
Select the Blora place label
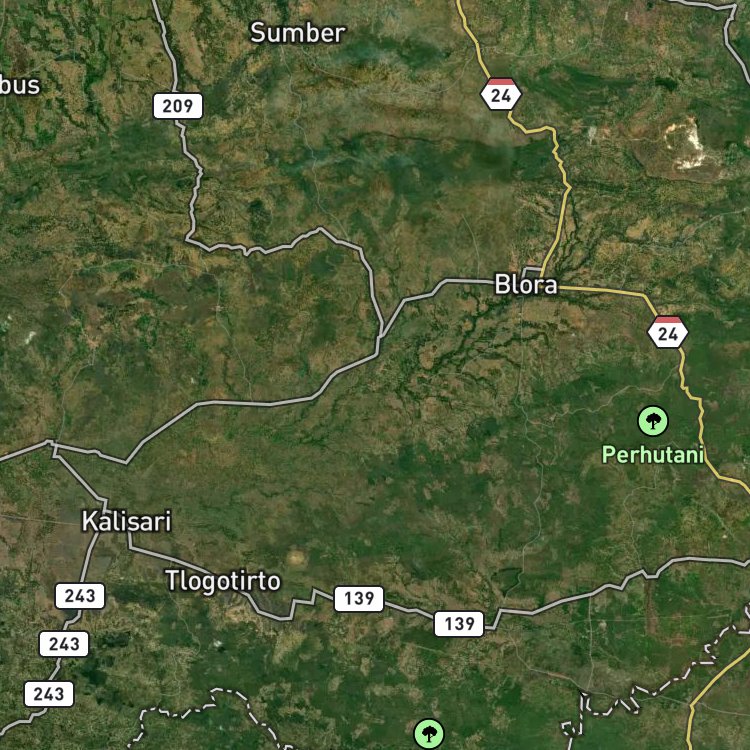[x=526, y=284]
